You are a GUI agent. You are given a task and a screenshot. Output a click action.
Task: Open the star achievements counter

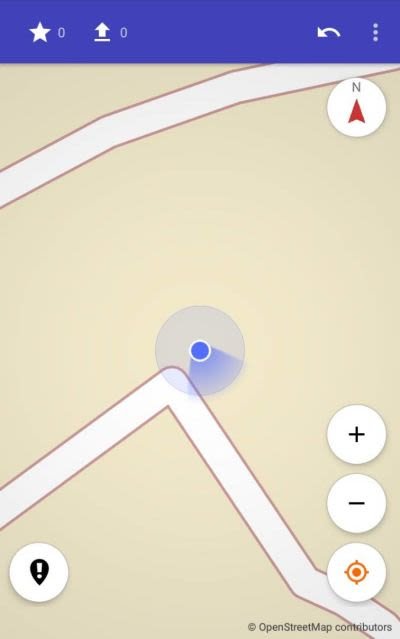tap(47, 32)
